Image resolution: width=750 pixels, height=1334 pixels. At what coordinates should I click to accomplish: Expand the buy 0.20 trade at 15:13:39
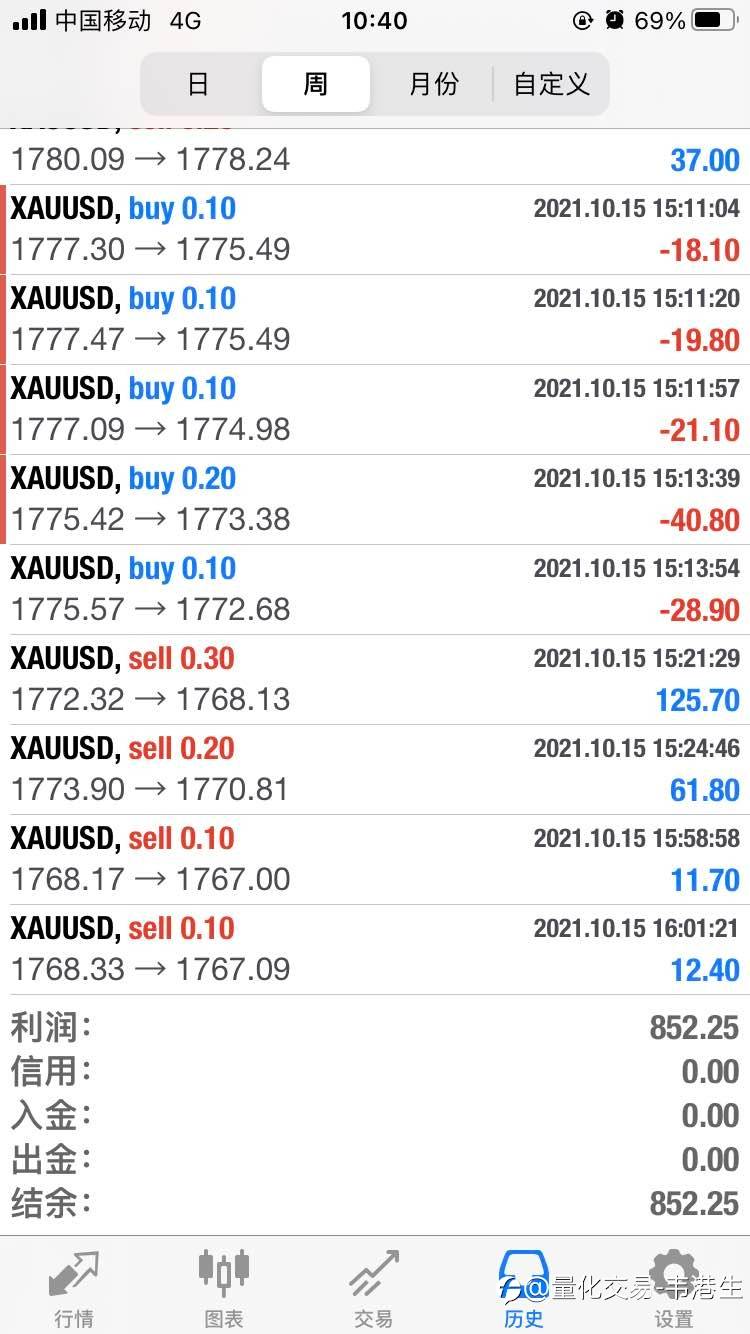[x=375, y=500]
